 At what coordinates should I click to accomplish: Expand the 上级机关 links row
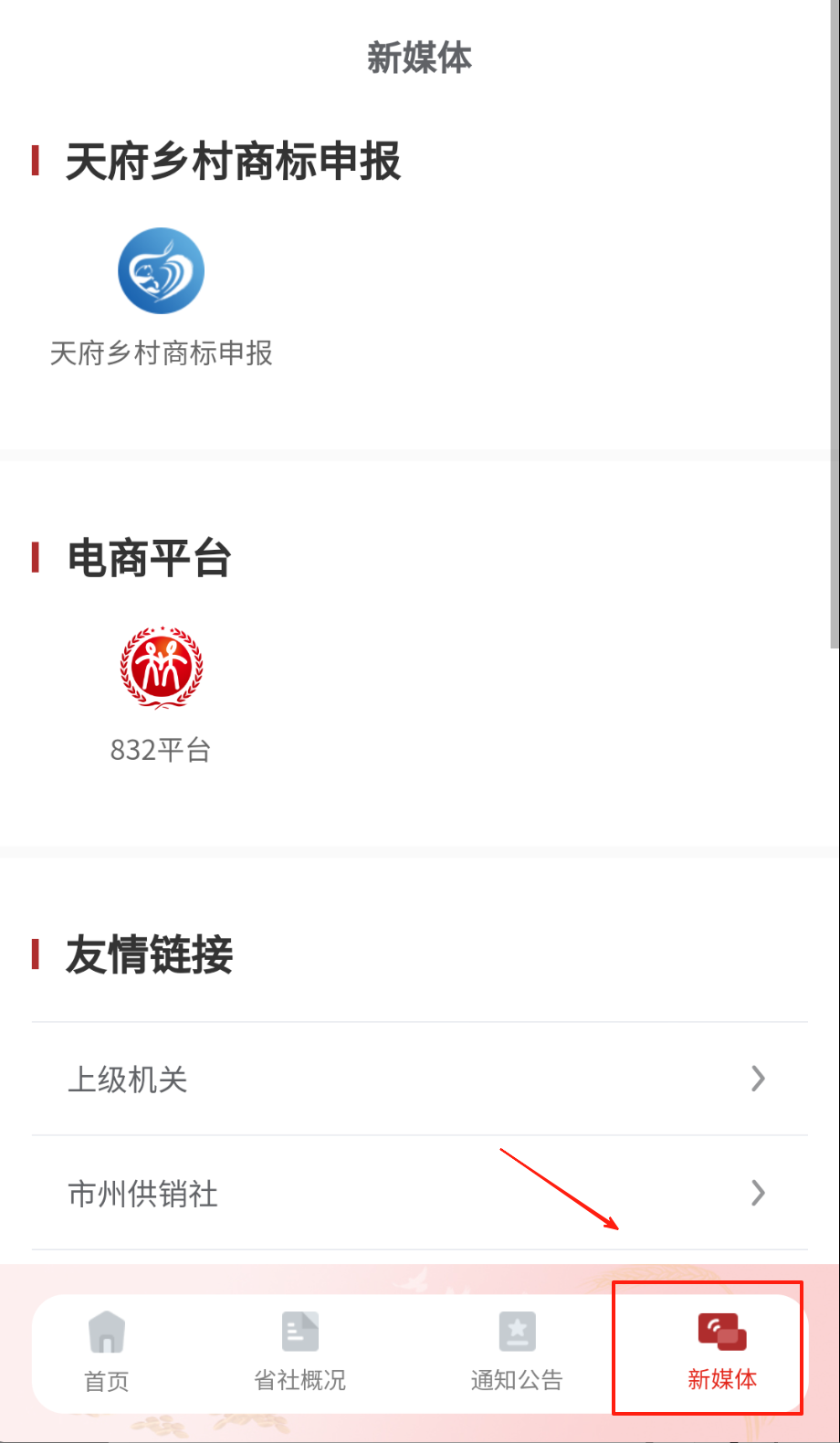[419, 1080]
